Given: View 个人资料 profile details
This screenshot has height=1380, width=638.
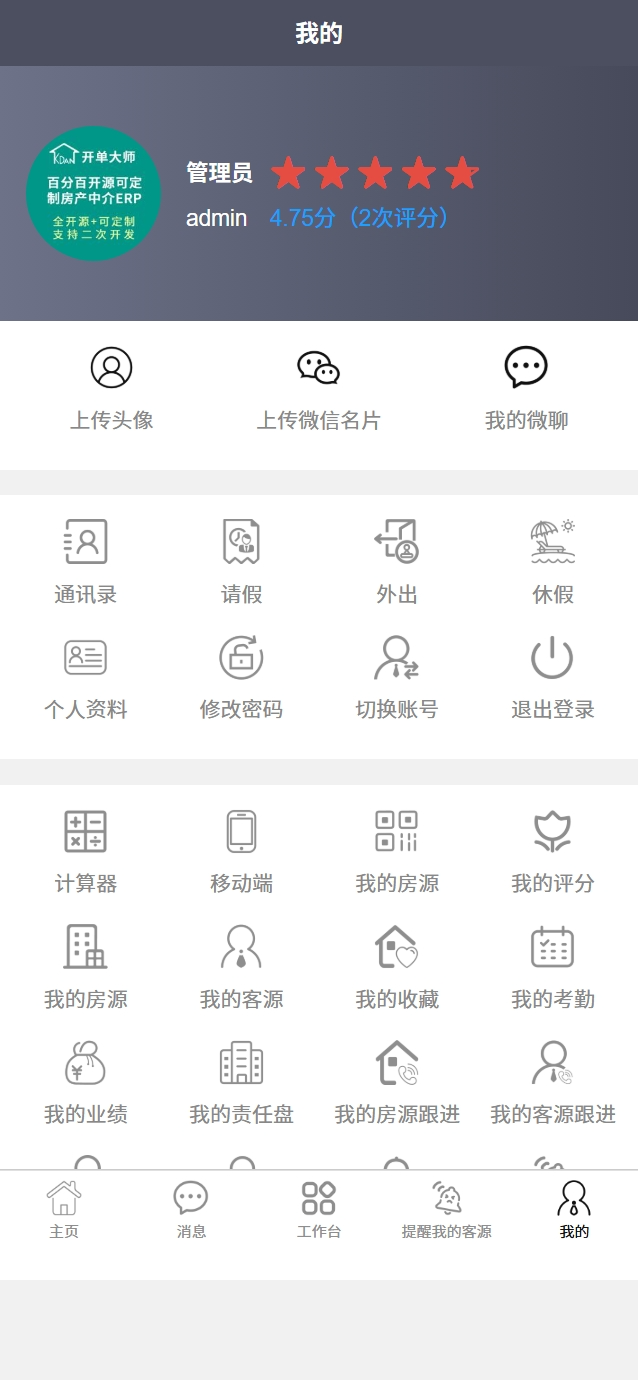Looking at the screenshot, I should coord(86,677).
